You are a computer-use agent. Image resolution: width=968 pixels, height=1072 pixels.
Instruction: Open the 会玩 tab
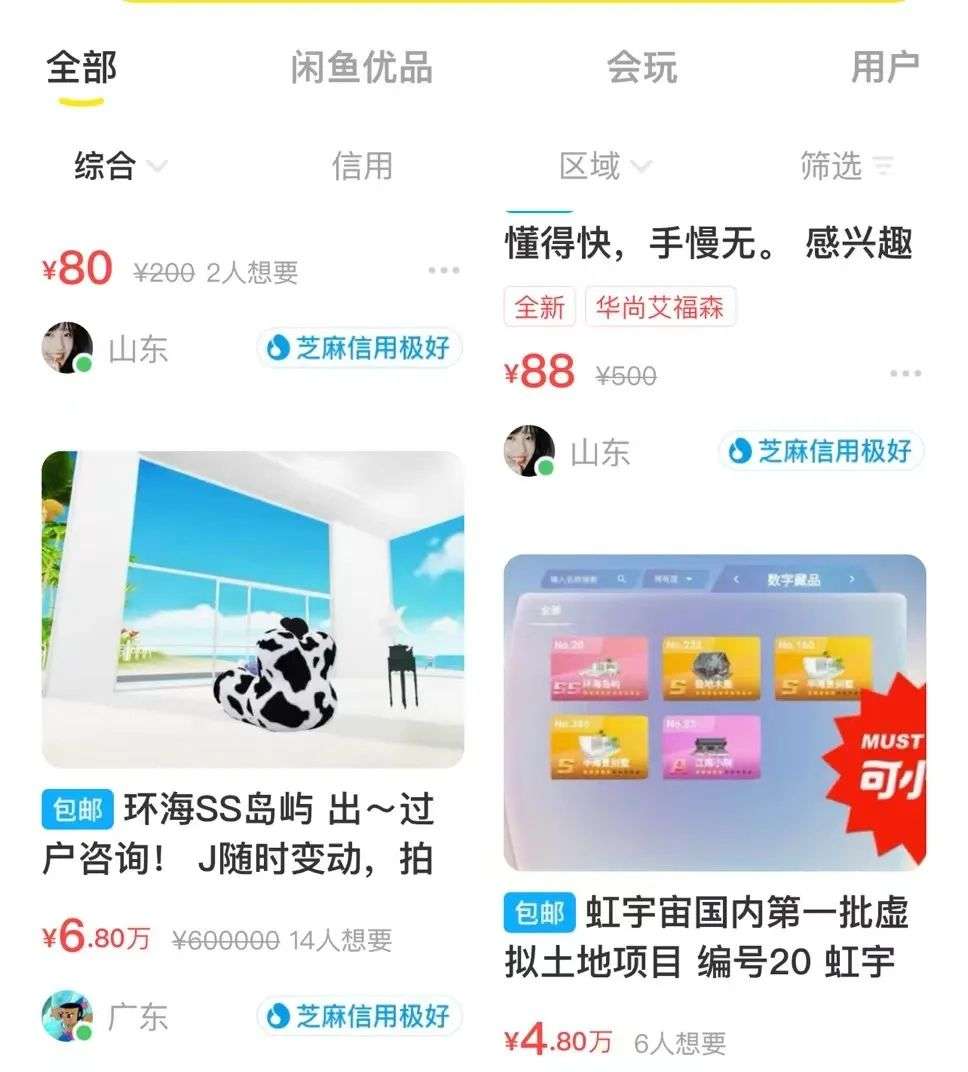tap(641, 68)
